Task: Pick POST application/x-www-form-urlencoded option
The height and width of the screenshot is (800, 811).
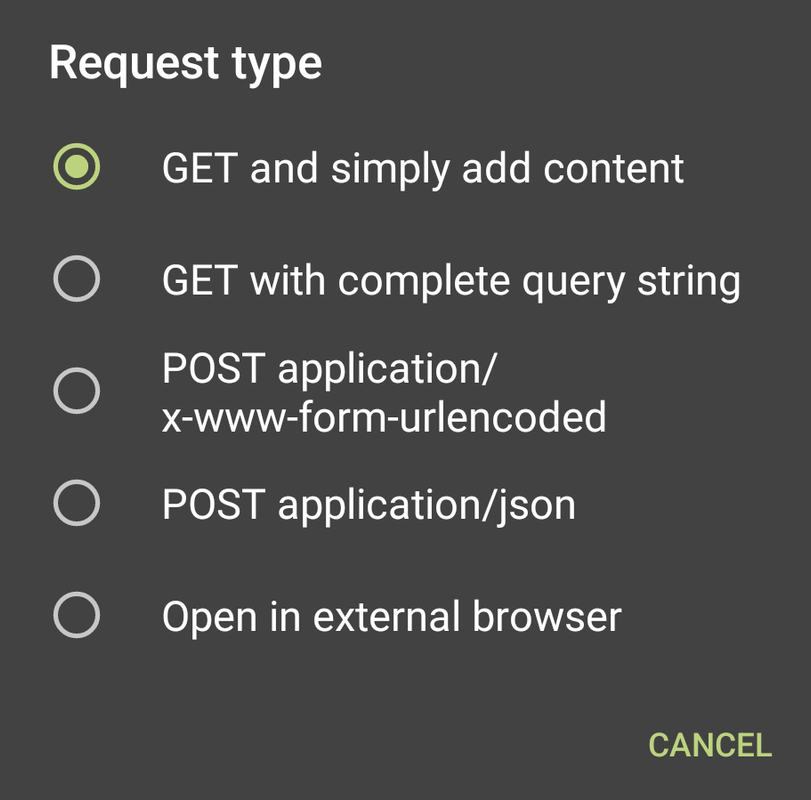Action: (406, 391)
